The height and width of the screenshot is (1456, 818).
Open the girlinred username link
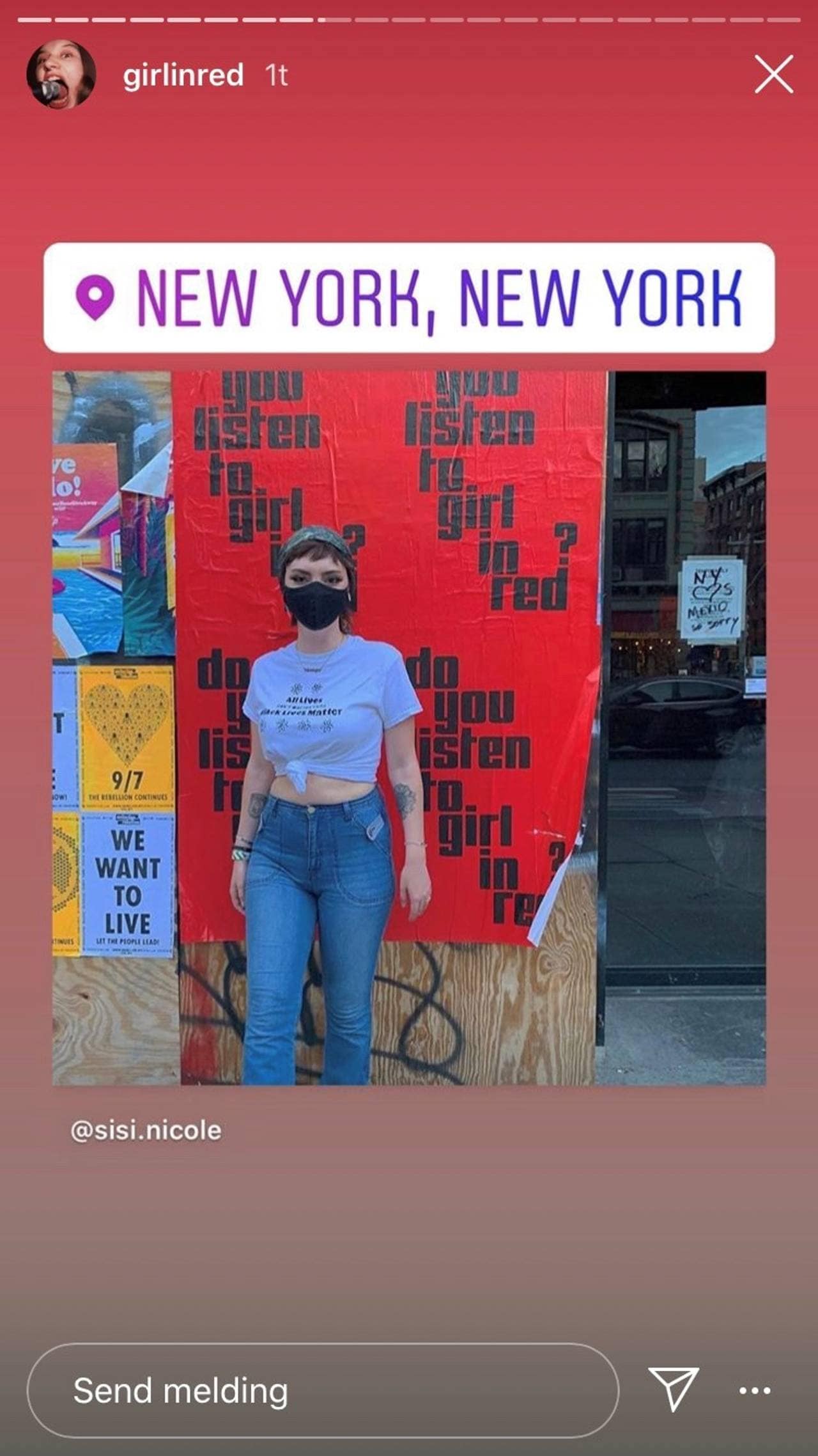click(183, 75)
